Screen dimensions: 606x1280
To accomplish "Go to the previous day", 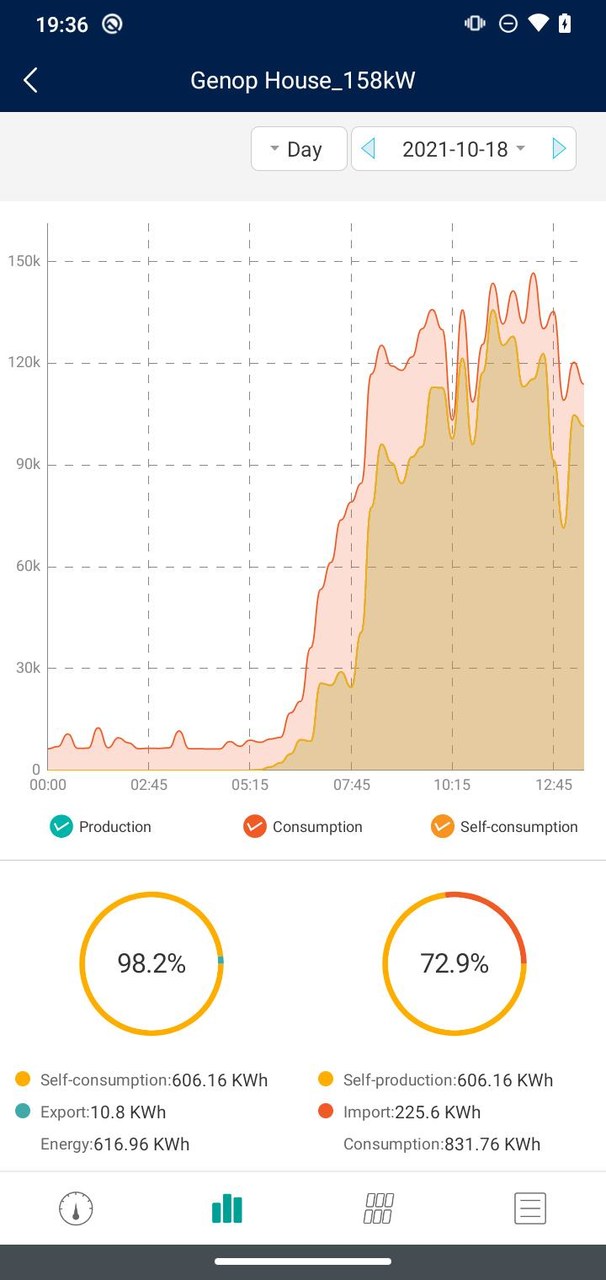I will [x=368, y=149].
